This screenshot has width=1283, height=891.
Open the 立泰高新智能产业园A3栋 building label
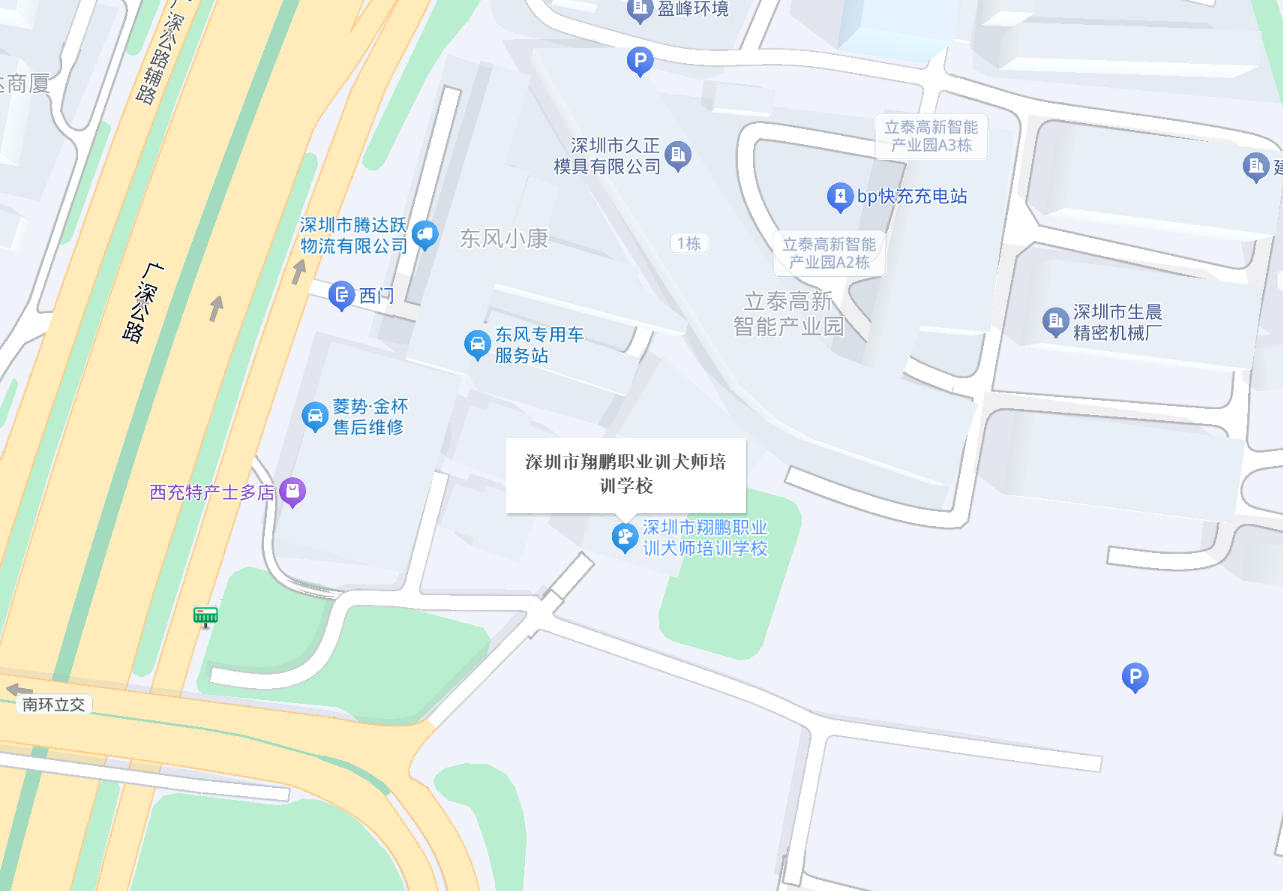click(930, 136)
